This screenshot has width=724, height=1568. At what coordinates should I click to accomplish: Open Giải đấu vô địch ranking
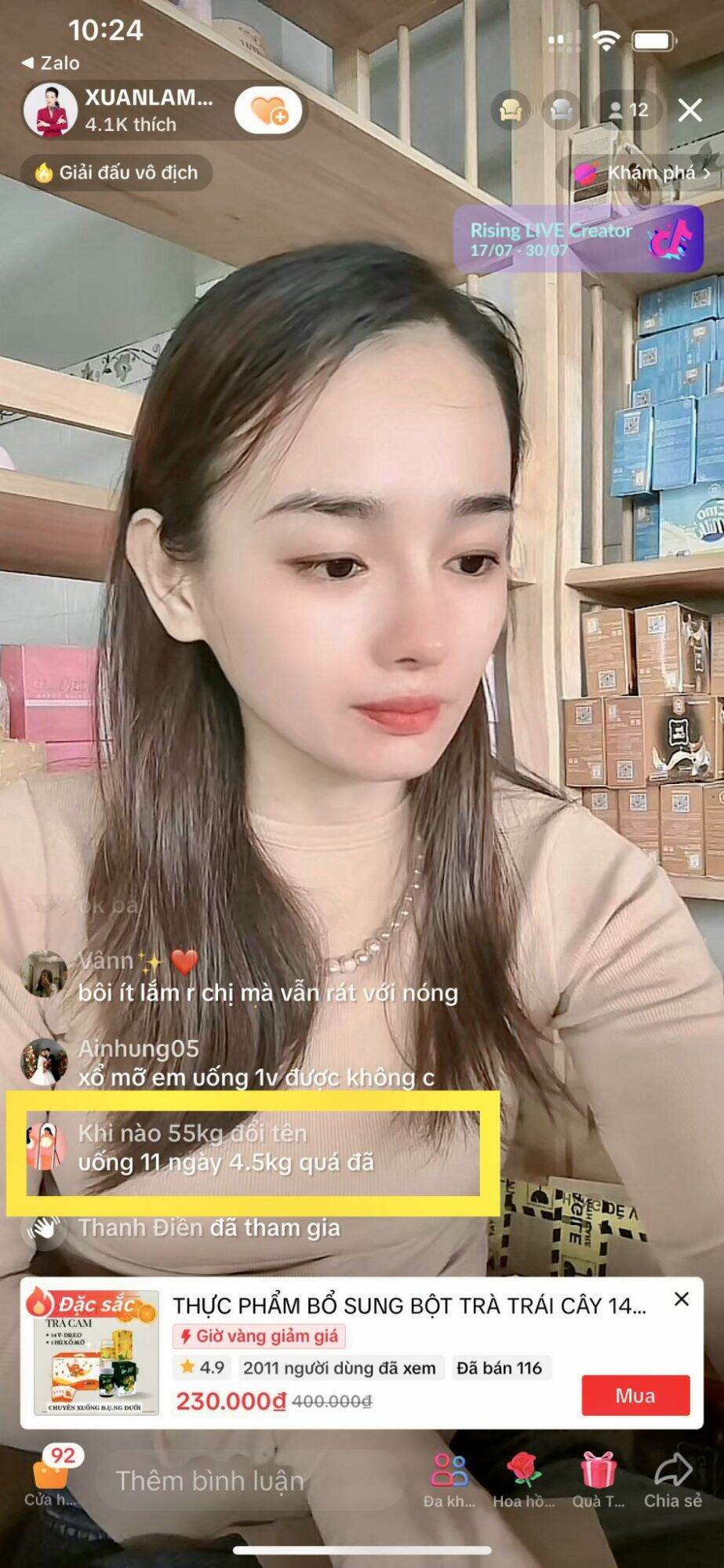[117, 173]
